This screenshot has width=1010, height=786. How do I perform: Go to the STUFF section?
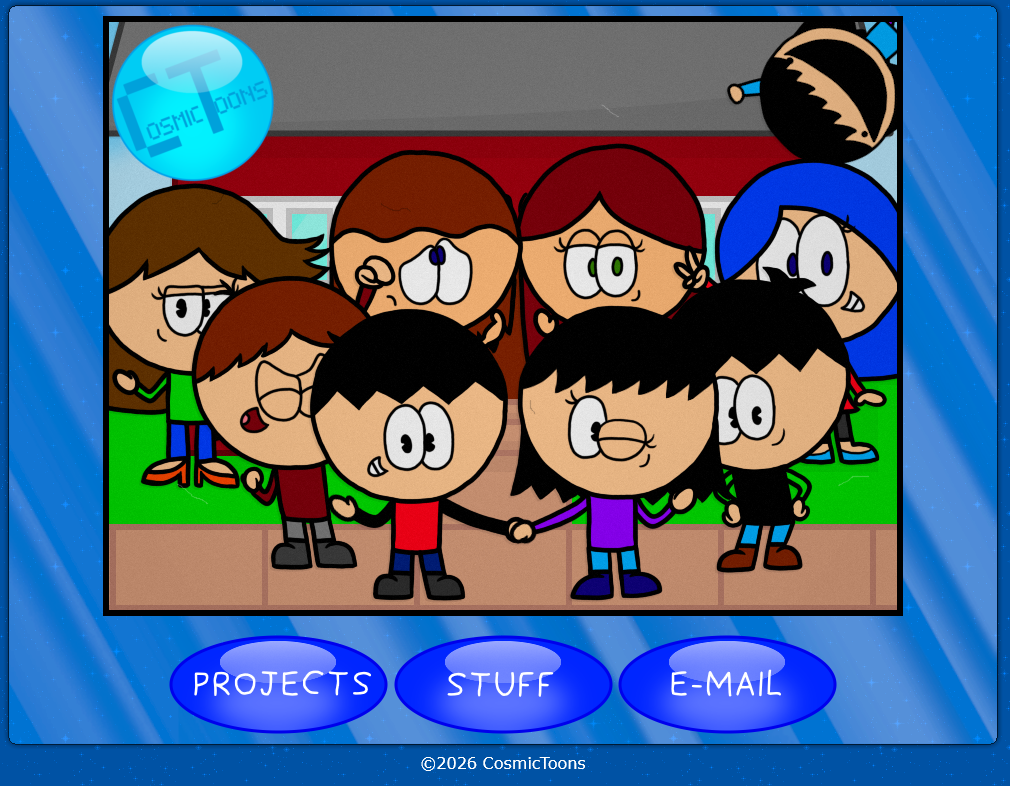click(x=503, y=684)
